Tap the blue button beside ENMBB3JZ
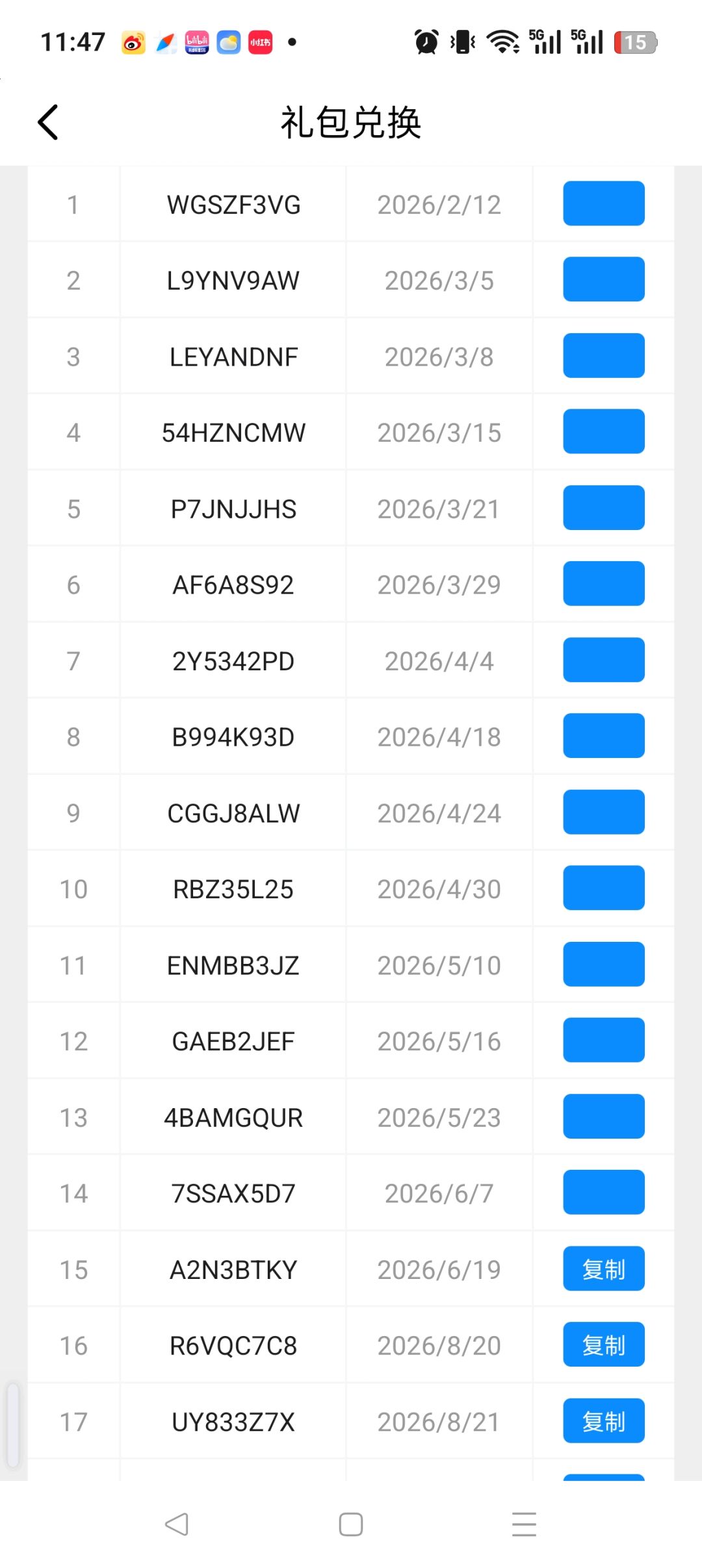Viewport: 702px width, 1568px height. coord(603,964)
